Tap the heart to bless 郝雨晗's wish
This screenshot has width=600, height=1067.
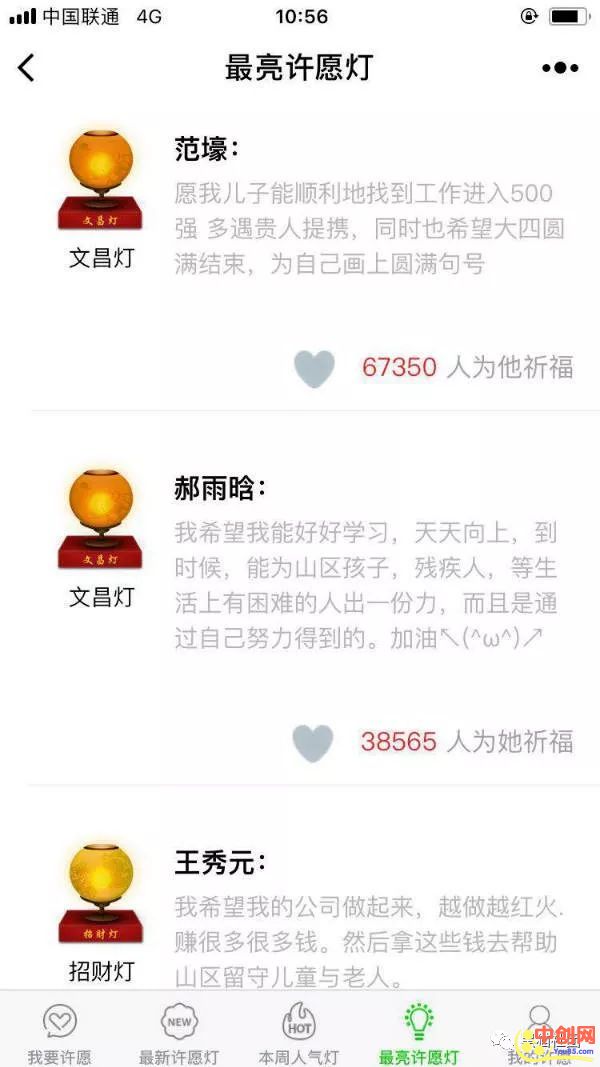313,742
